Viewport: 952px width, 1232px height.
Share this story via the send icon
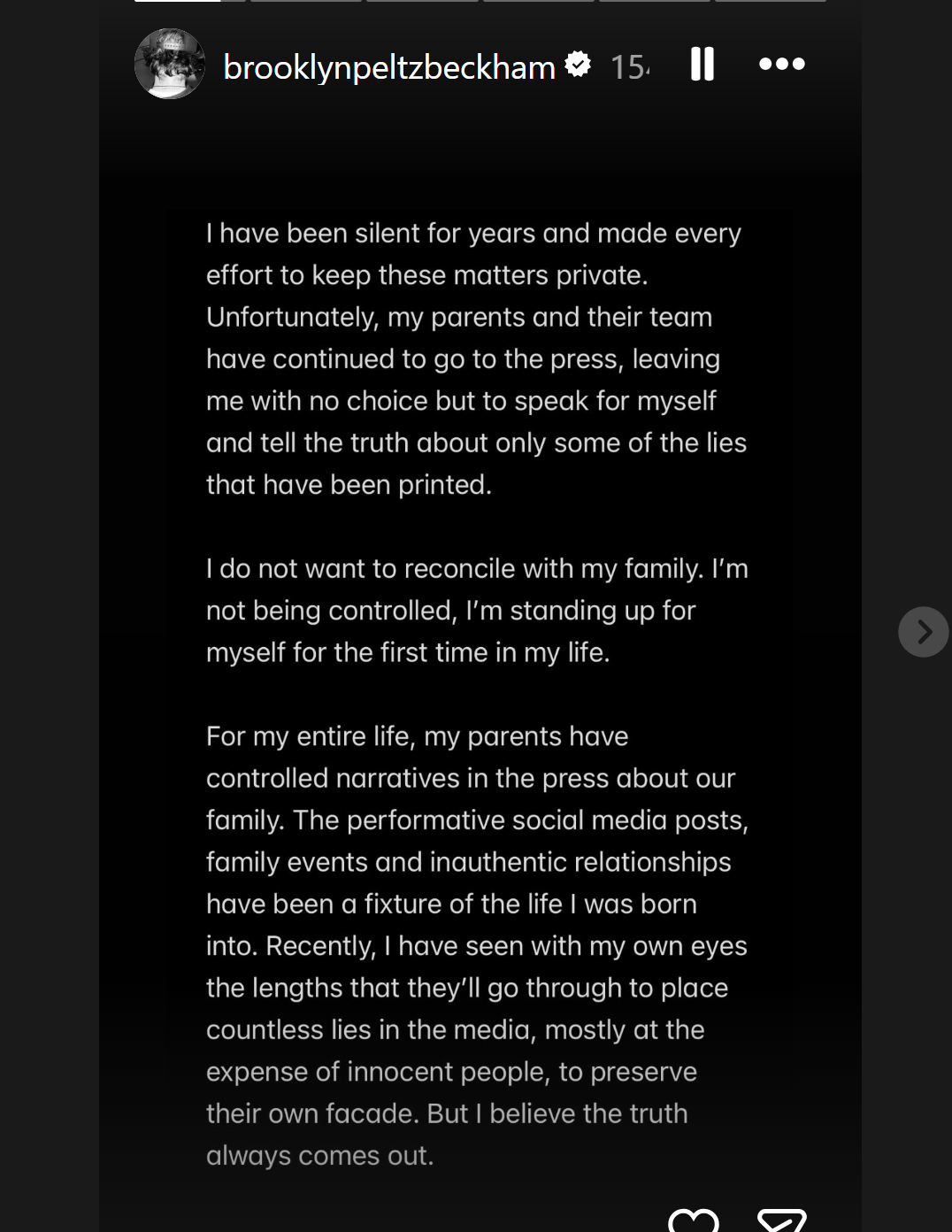tap(782, 1220)
